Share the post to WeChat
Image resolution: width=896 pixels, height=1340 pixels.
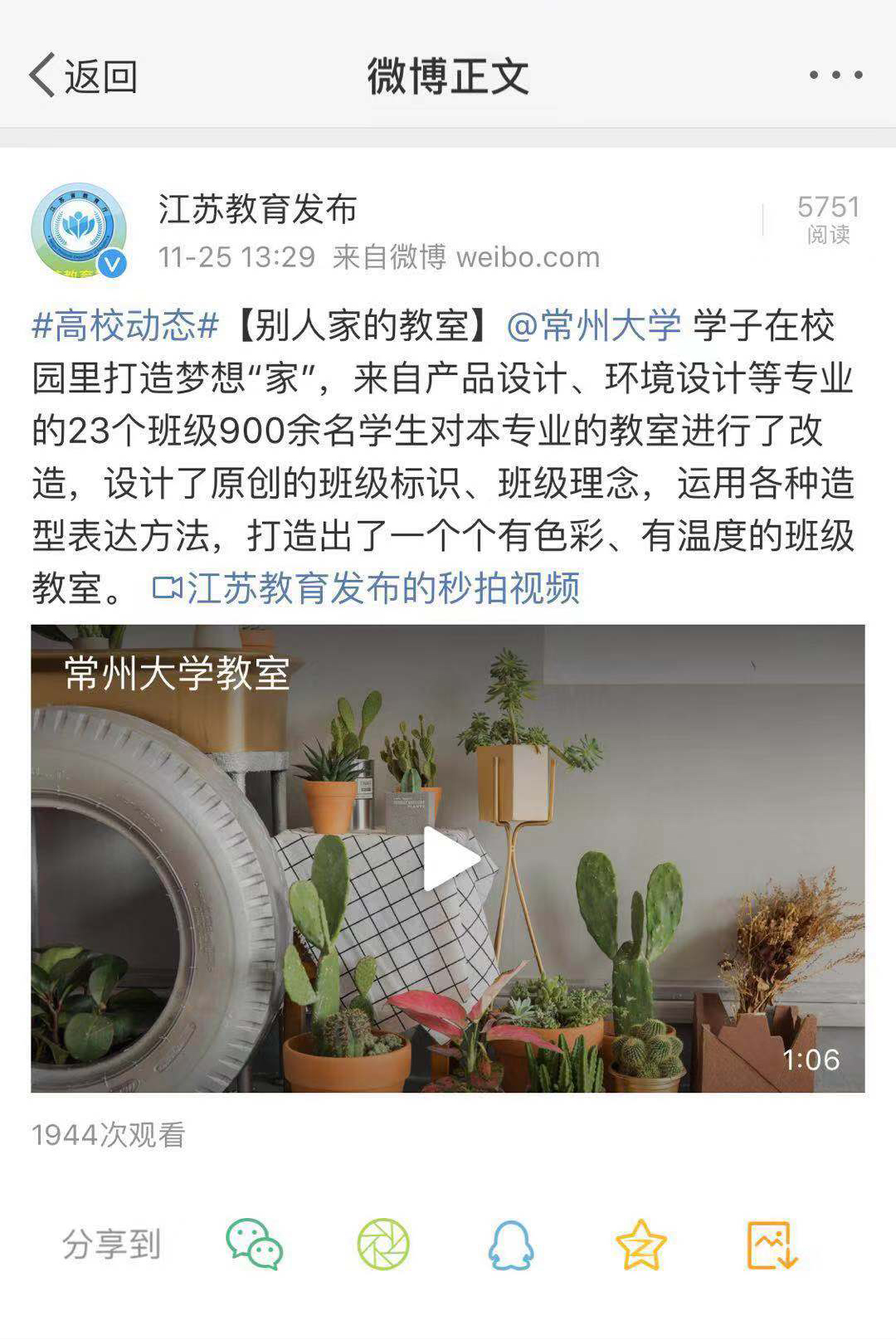255,1245
